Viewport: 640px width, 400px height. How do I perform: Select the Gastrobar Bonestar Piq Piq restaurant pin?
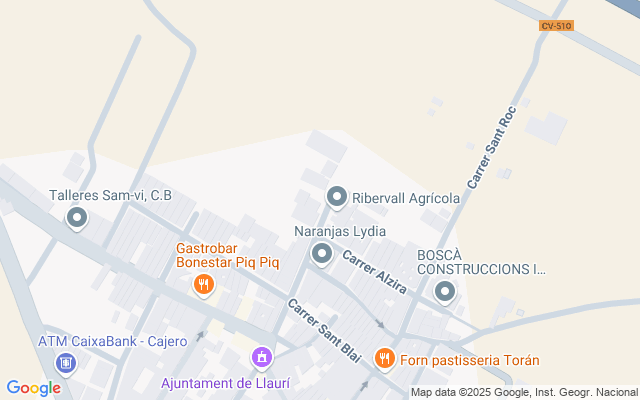pyautogui.click(x=203, y=286)
